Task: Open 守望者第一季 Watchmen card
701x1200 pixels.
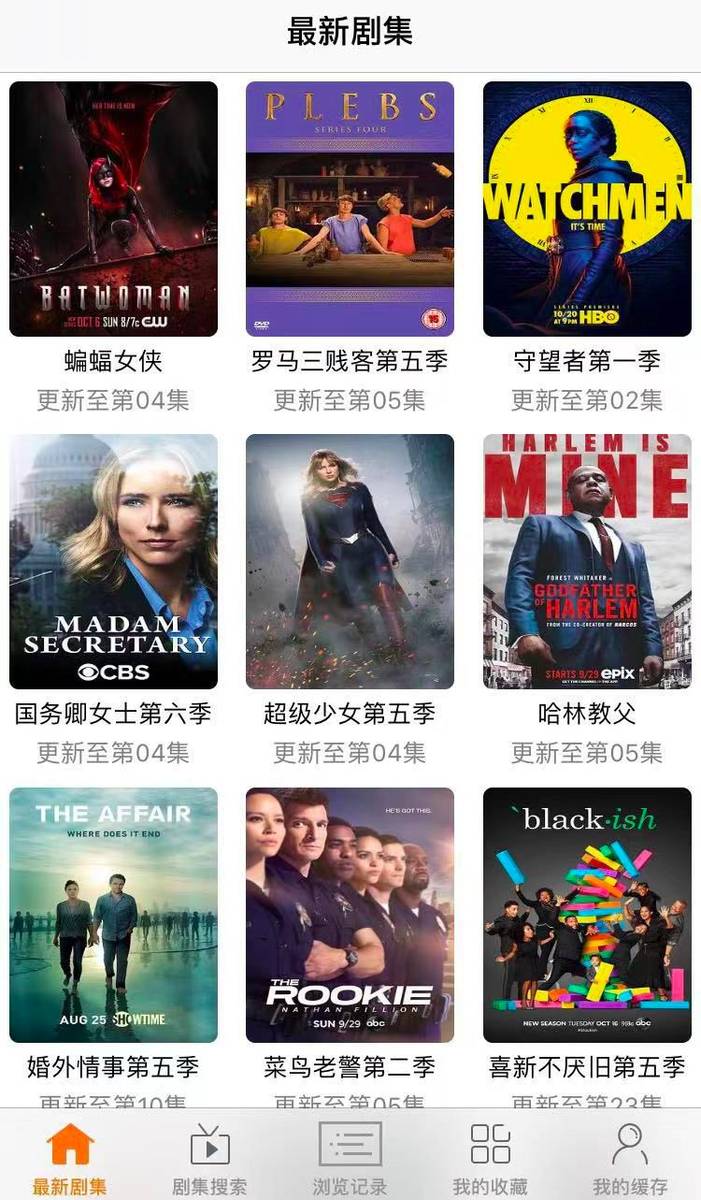Action: pyautogui.click(x=587, y=209)
